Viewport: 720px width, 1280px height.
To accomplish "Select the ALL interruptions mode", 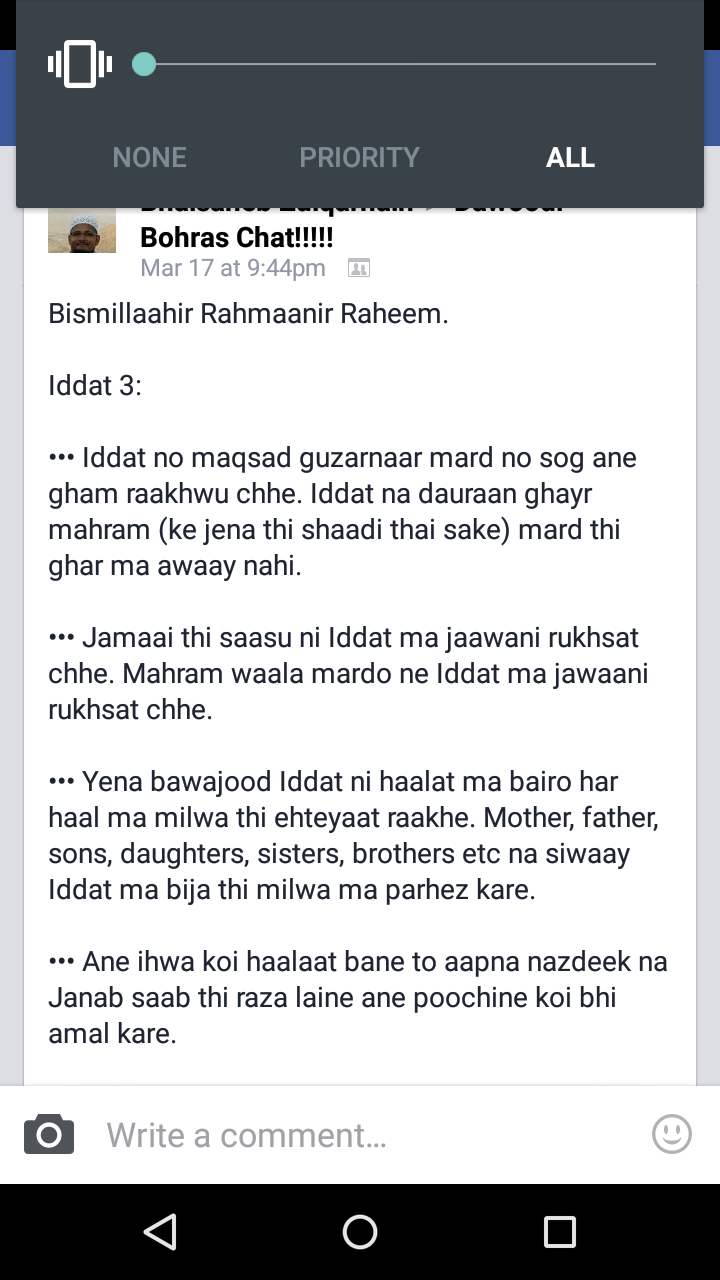I will tap(570, 157).
